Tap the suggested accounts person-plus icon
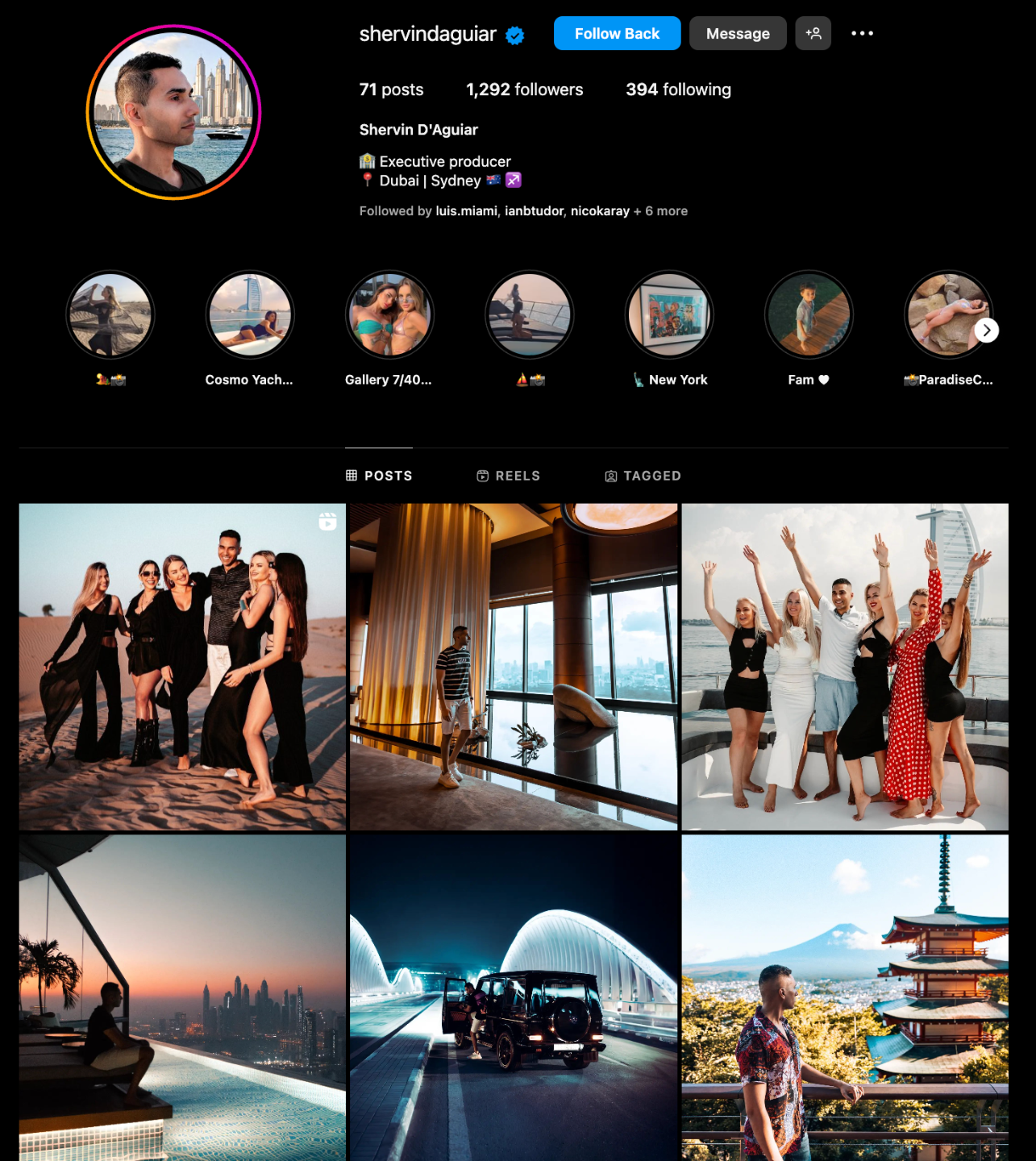This screenshot has height=1161, width=1036. pos(813,34)
